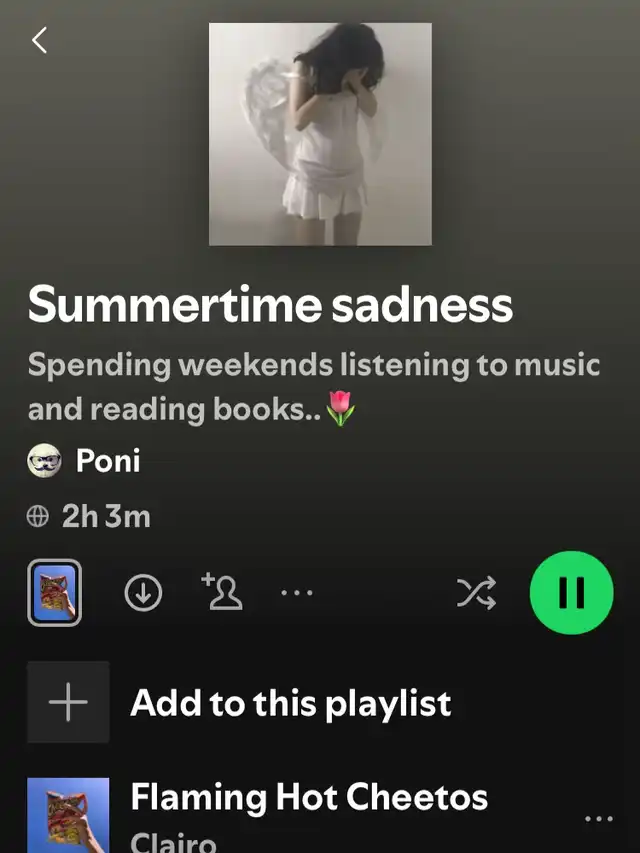Go back using the top-left arrow
Viewport: 640px width, 853px height.
click(x=40, y=40)
